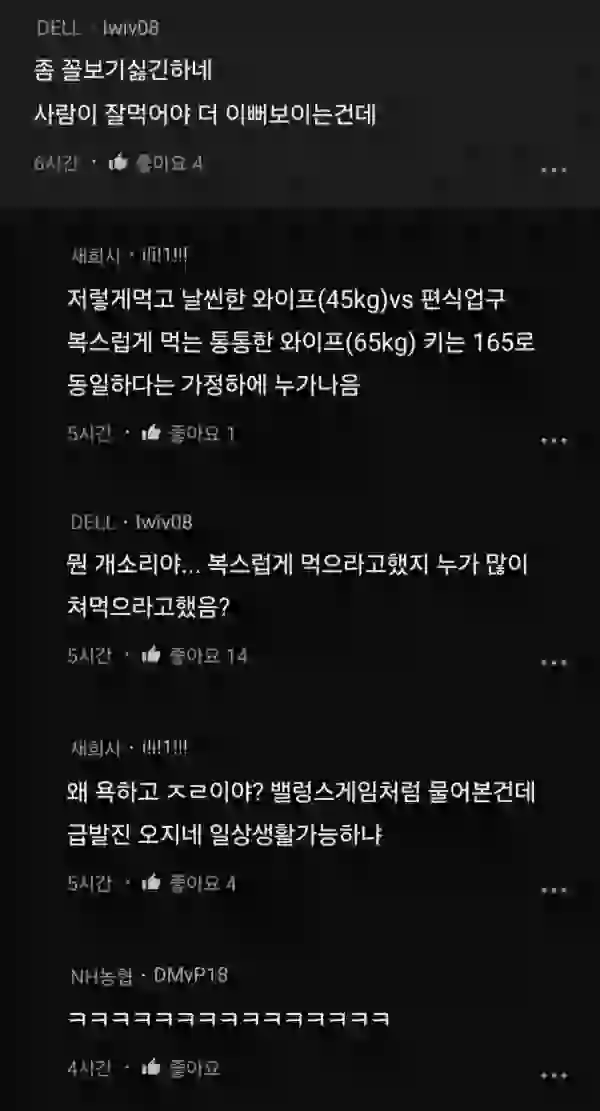Open the options menu of the 와이프(45kg) reply
This screenshot has height=1111, width=600.
(x=554, y=441)
